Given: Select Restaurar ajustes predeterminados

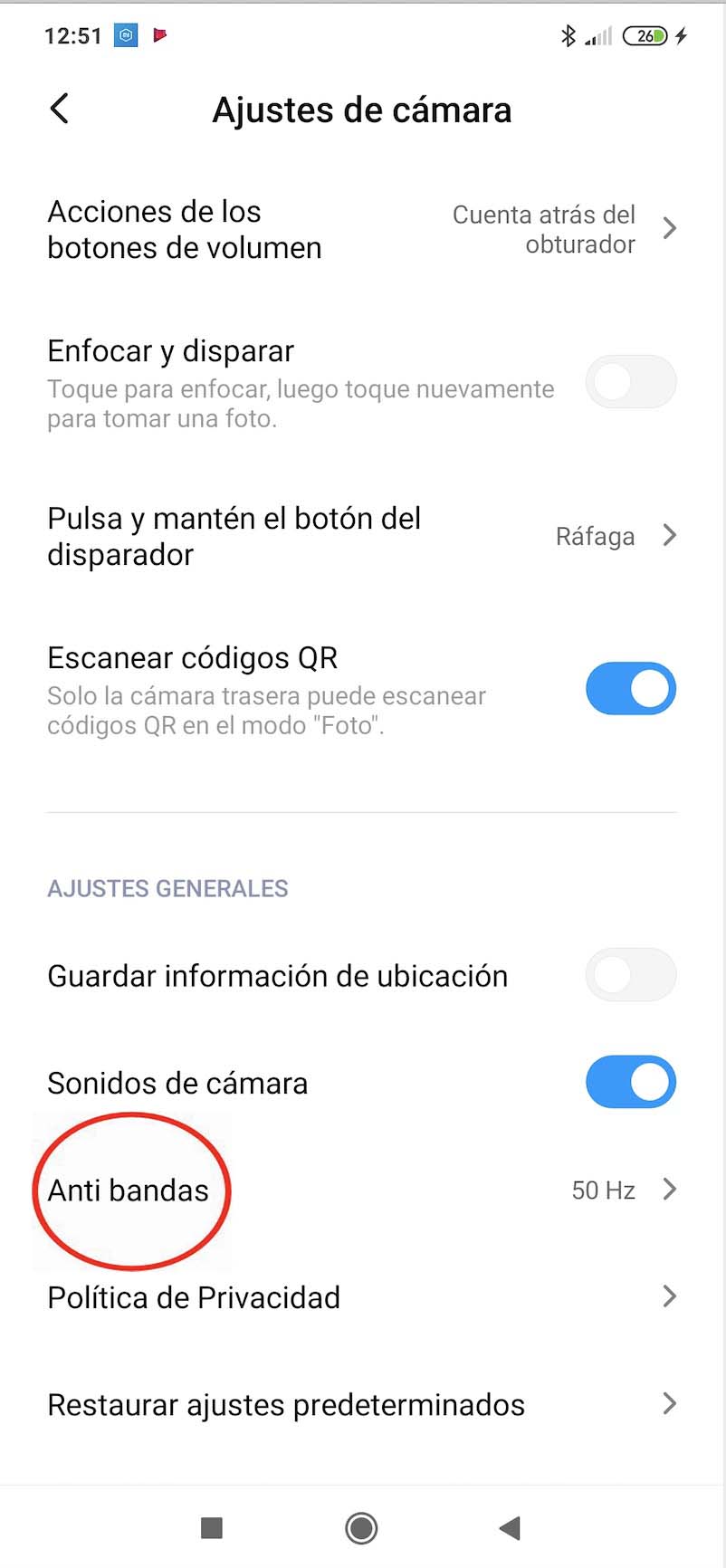Looking at the screenshot, I should click(362, 1404).
